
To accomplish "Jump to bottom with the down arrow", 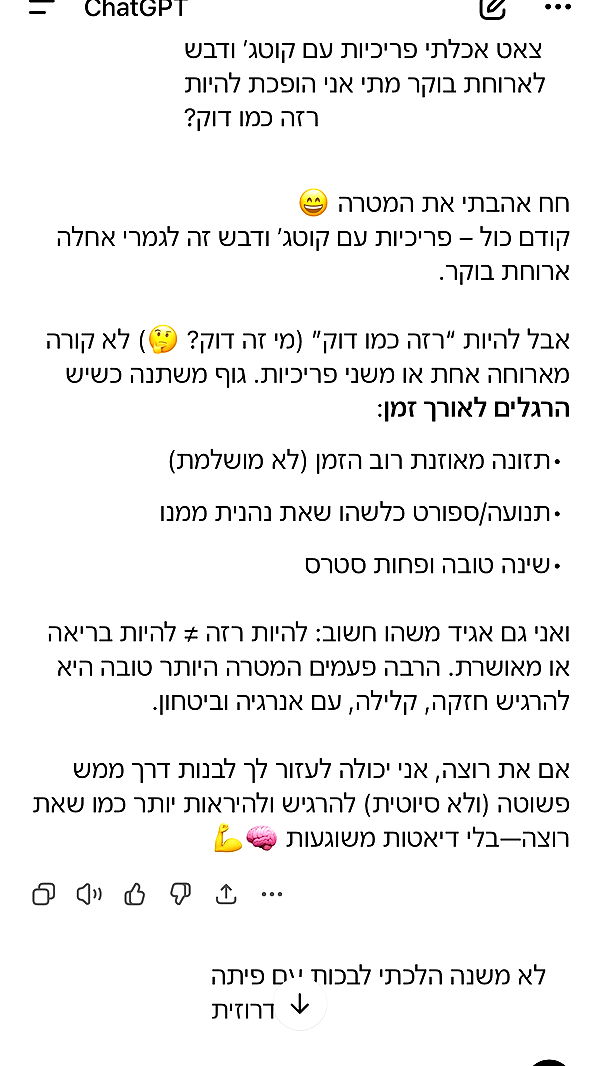I will click(x=300, y=1004).
